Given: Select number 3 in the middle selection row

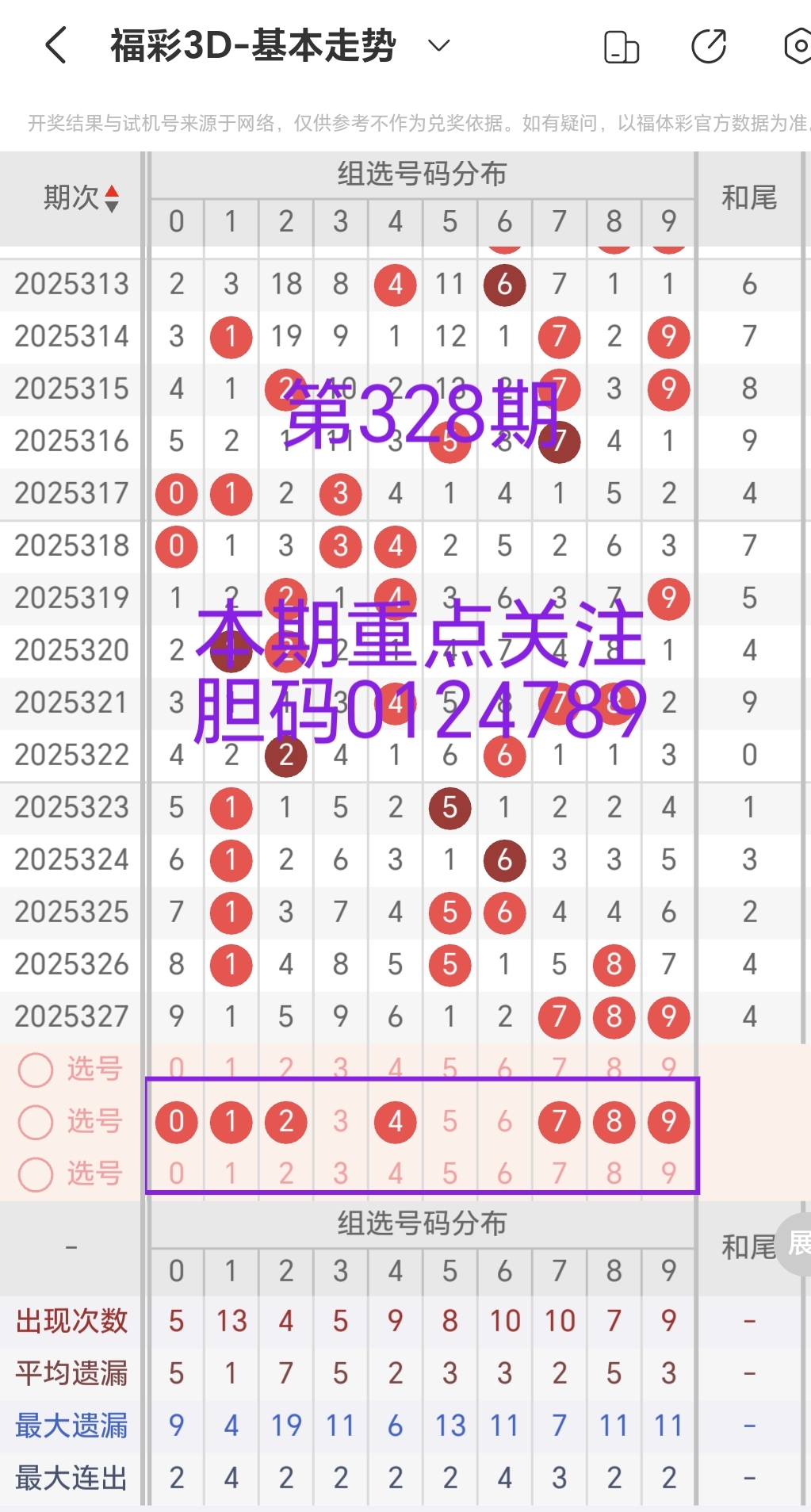Looking at the screenshot, I should click(340, 1121).
